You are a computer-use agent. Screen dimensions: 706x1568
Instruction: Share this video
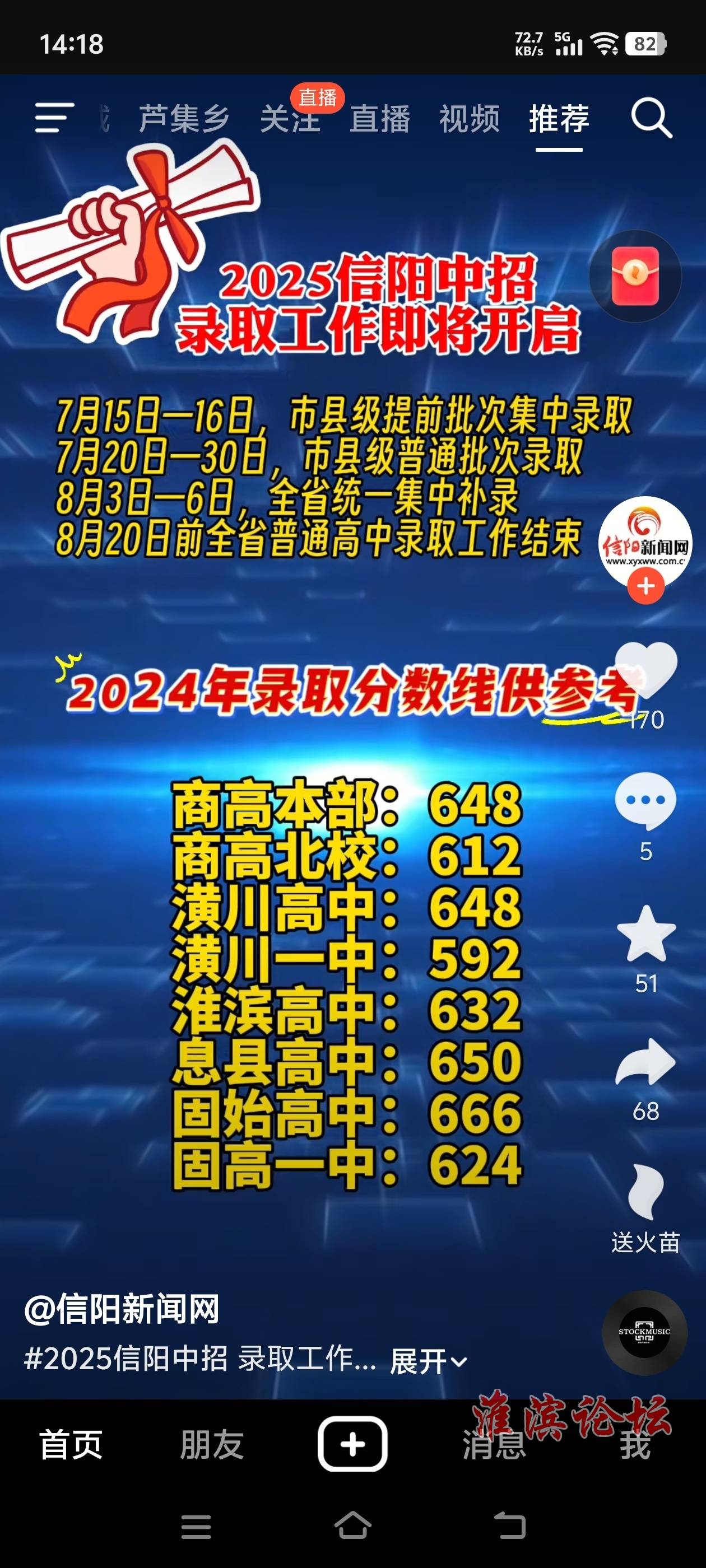pyautogui.click(x=645, y=1062)
